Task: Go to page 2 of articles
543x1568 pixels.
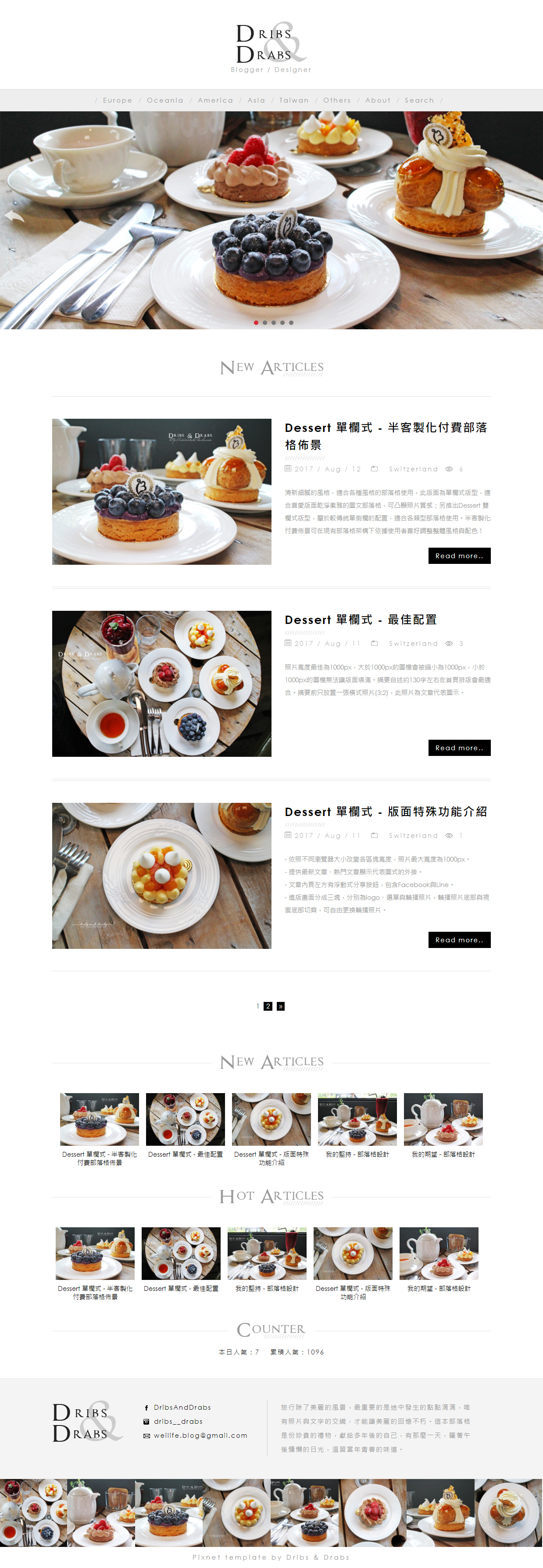Action: [x=268, y=1006]
